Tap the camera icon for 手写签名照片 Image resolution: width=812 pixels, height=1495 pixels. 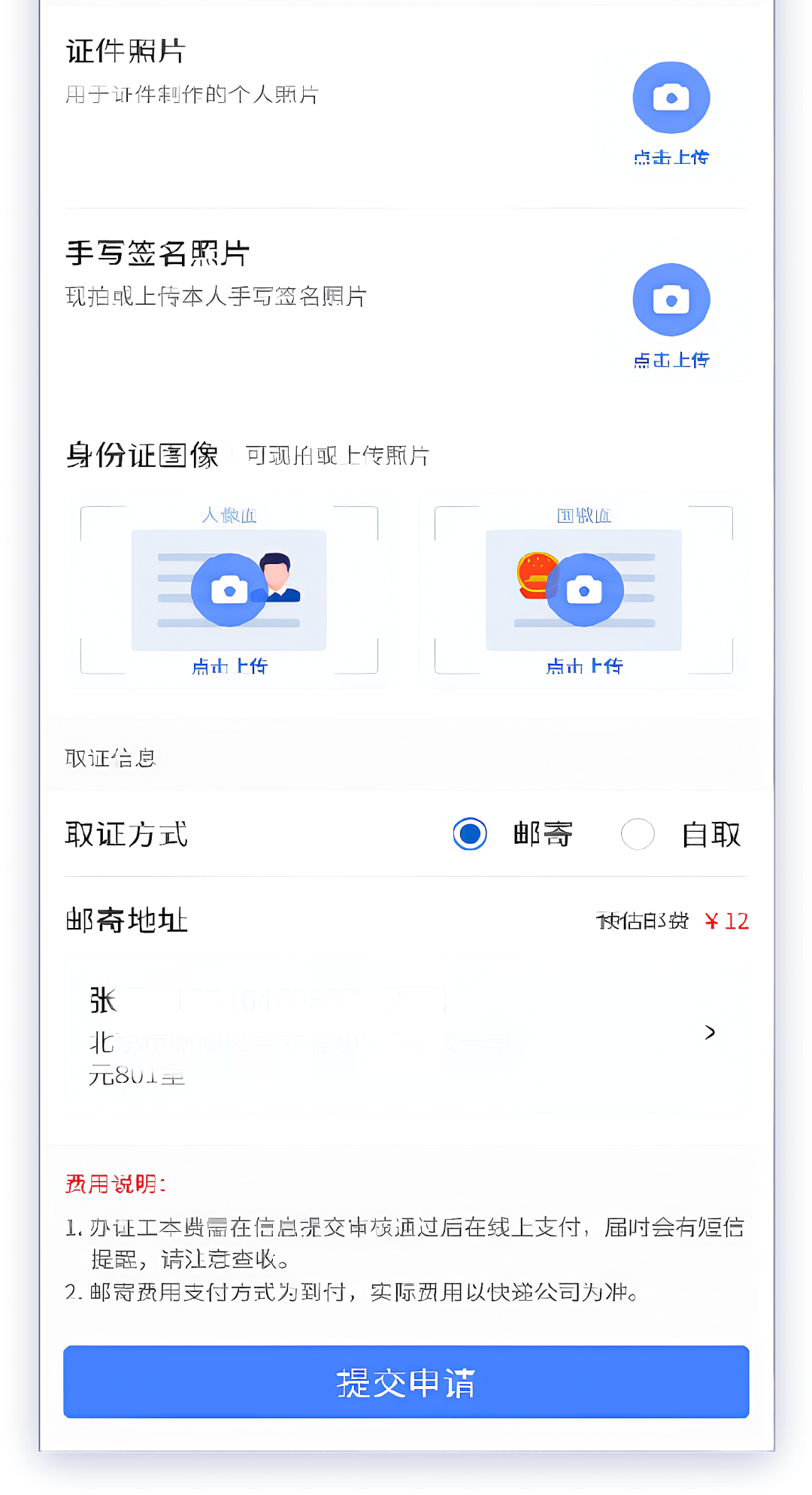pos(671,299)
